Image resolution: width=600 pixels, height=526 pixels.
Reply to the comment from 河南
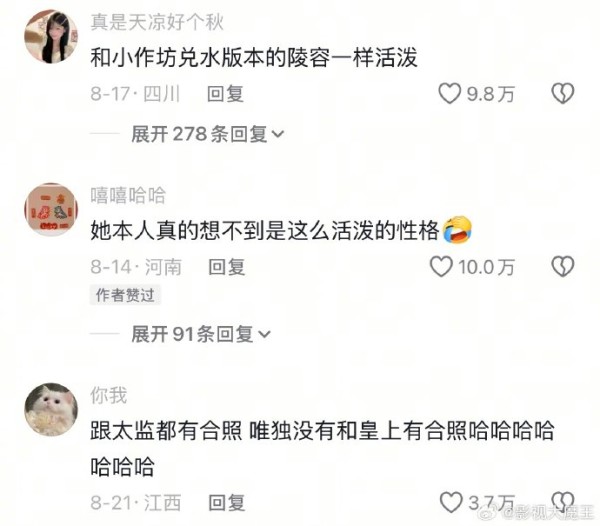pos(227,267)
